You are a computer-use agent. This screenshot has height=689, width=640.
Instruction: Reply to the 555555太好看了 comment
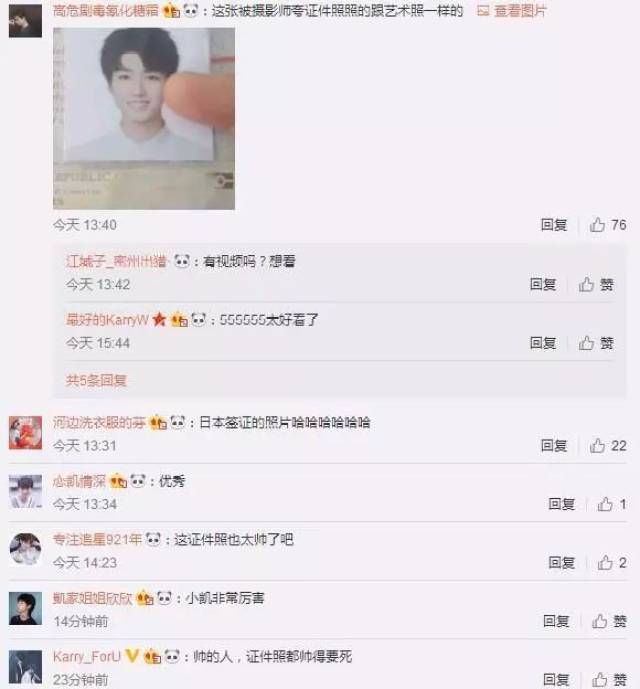543,343
